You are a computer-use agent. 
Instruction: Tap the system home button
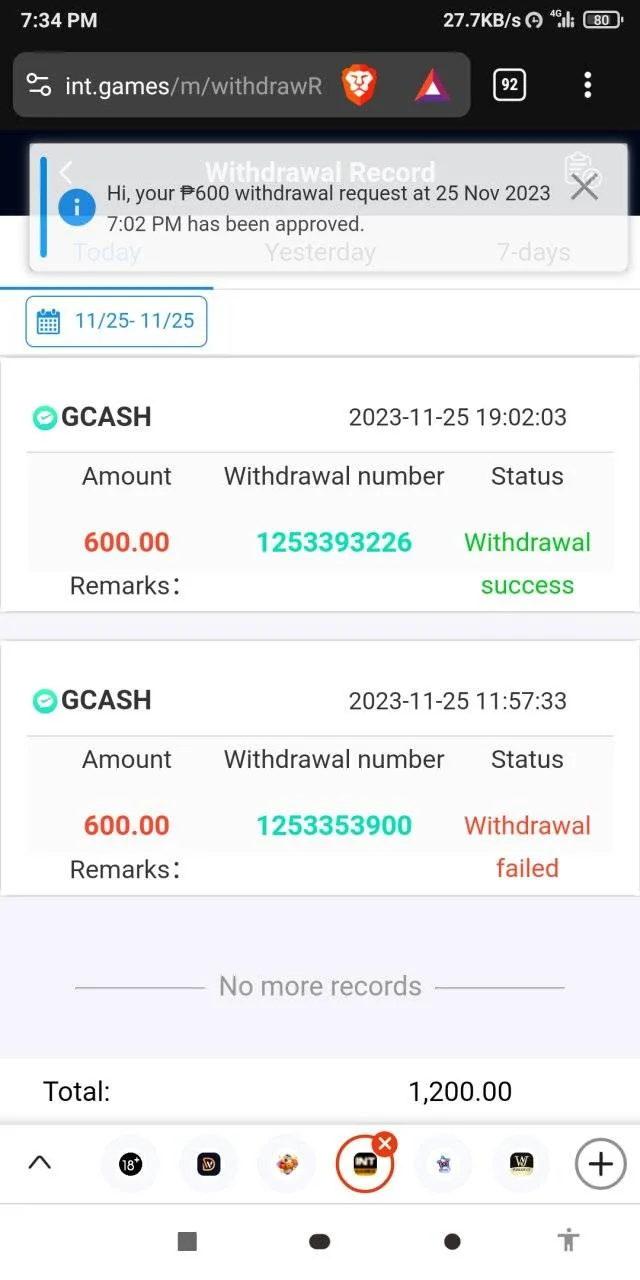point(319,1241)
